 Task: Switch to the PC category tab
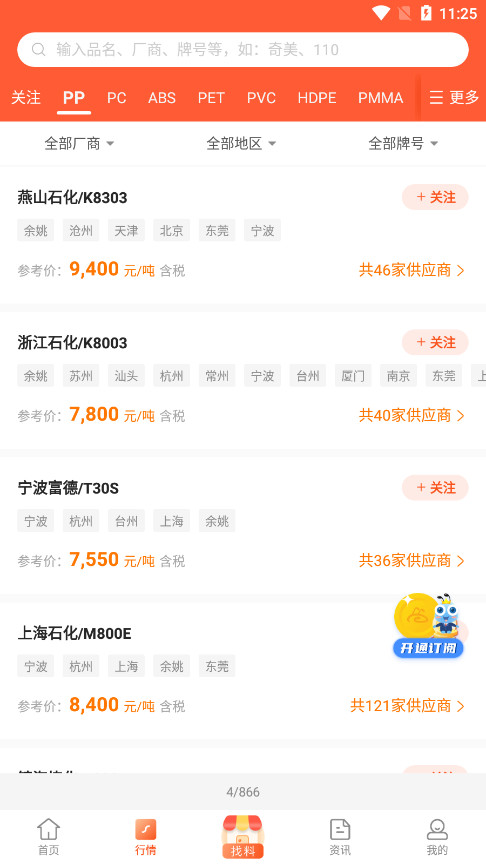[x=116, y=98]
